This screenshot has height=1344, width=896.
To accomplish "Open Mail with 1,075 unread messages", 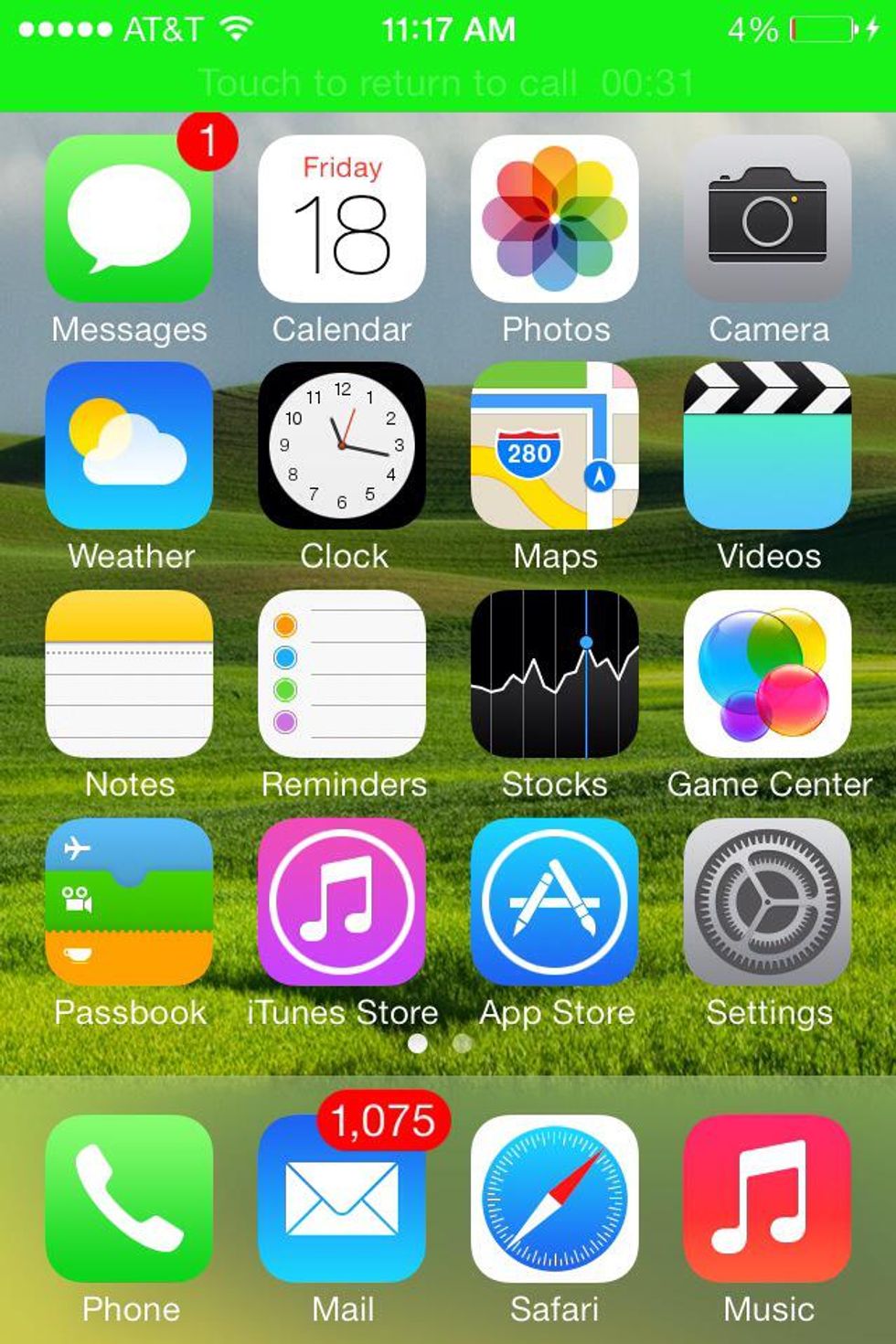I will pyautogui.click(x=342, y=1198).
